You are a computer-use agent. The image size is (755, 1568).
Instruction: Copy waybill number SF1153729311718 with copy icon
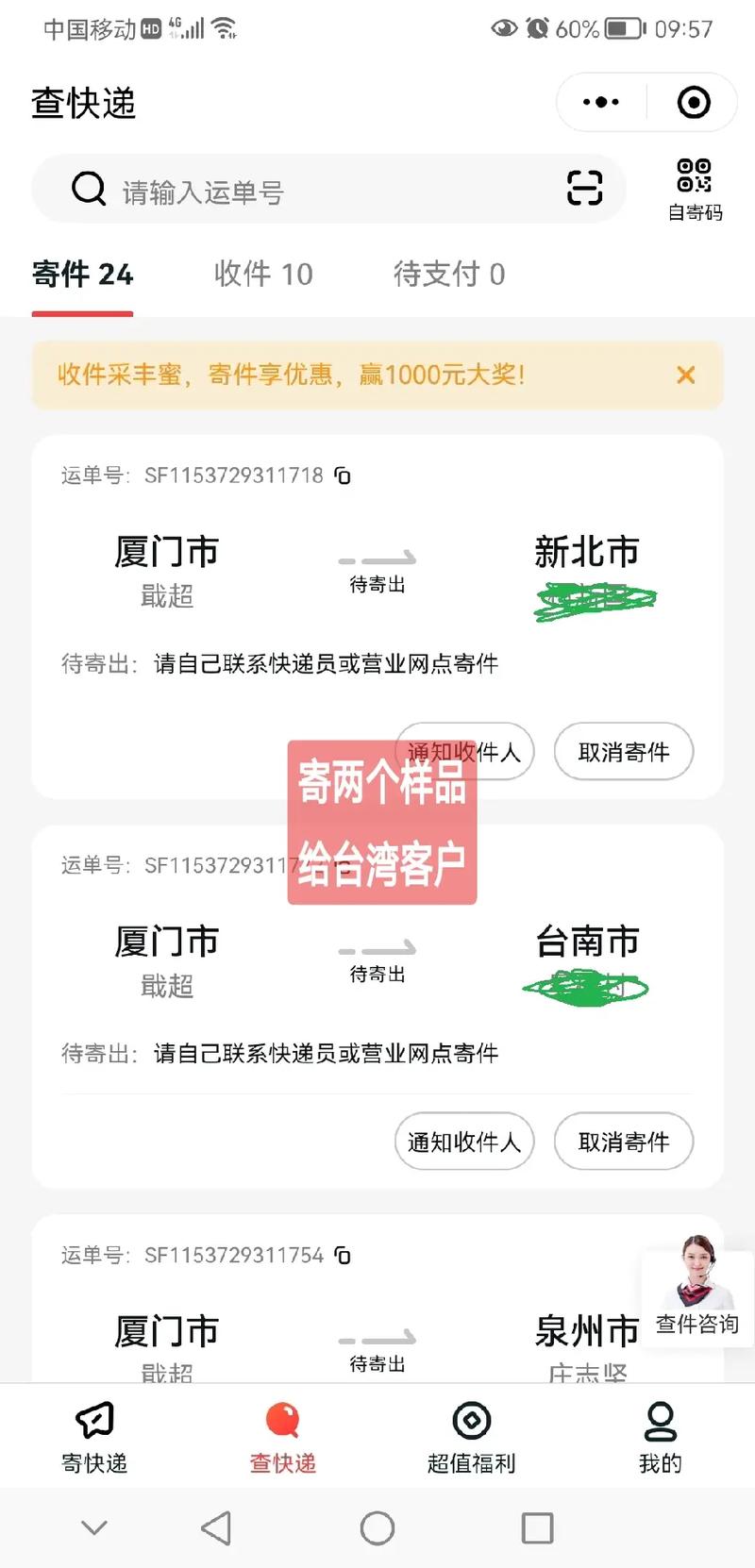coord(344,475)
